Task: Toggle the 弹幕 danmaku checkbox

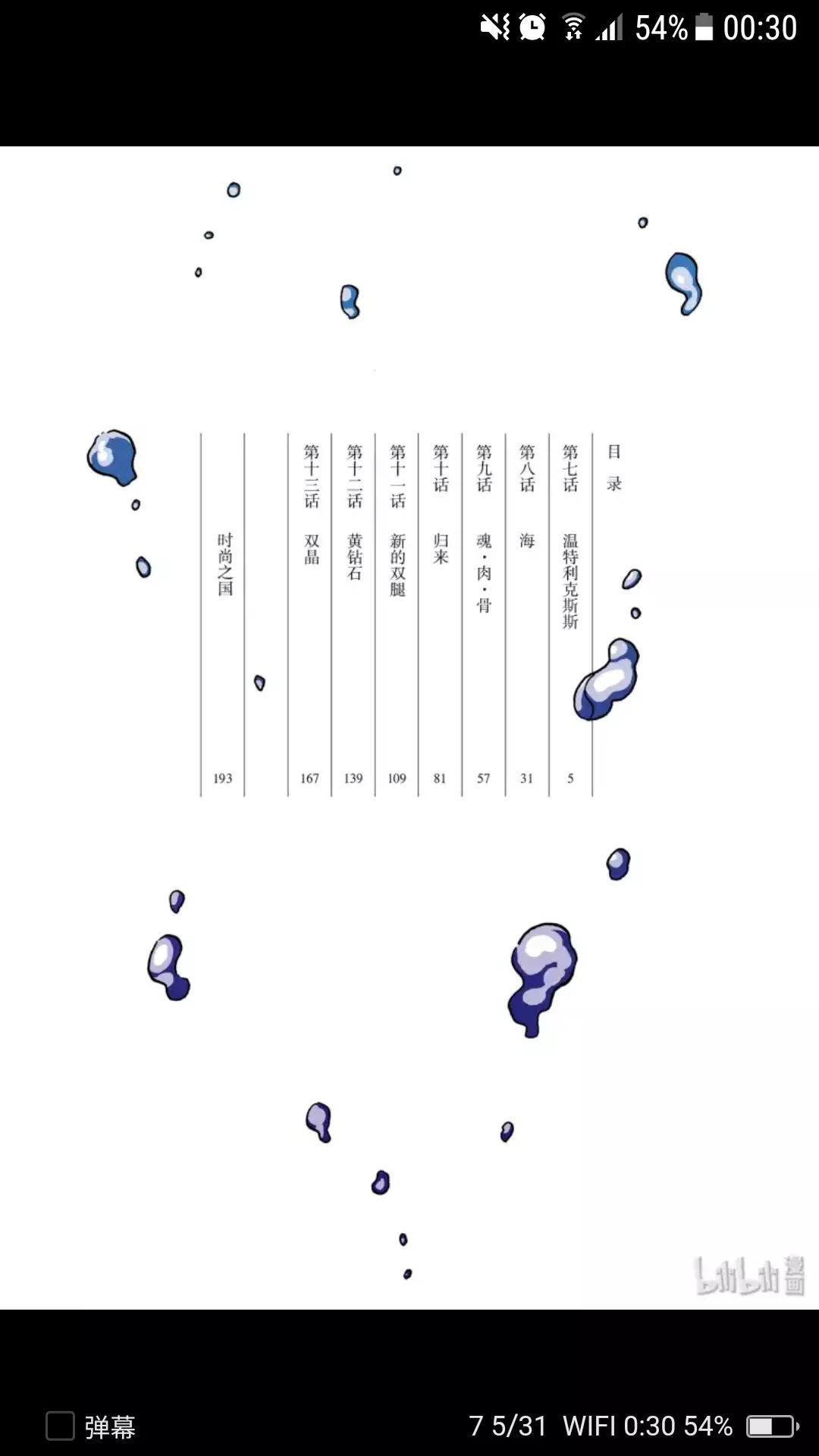Action: click(x=61, y=1426)
